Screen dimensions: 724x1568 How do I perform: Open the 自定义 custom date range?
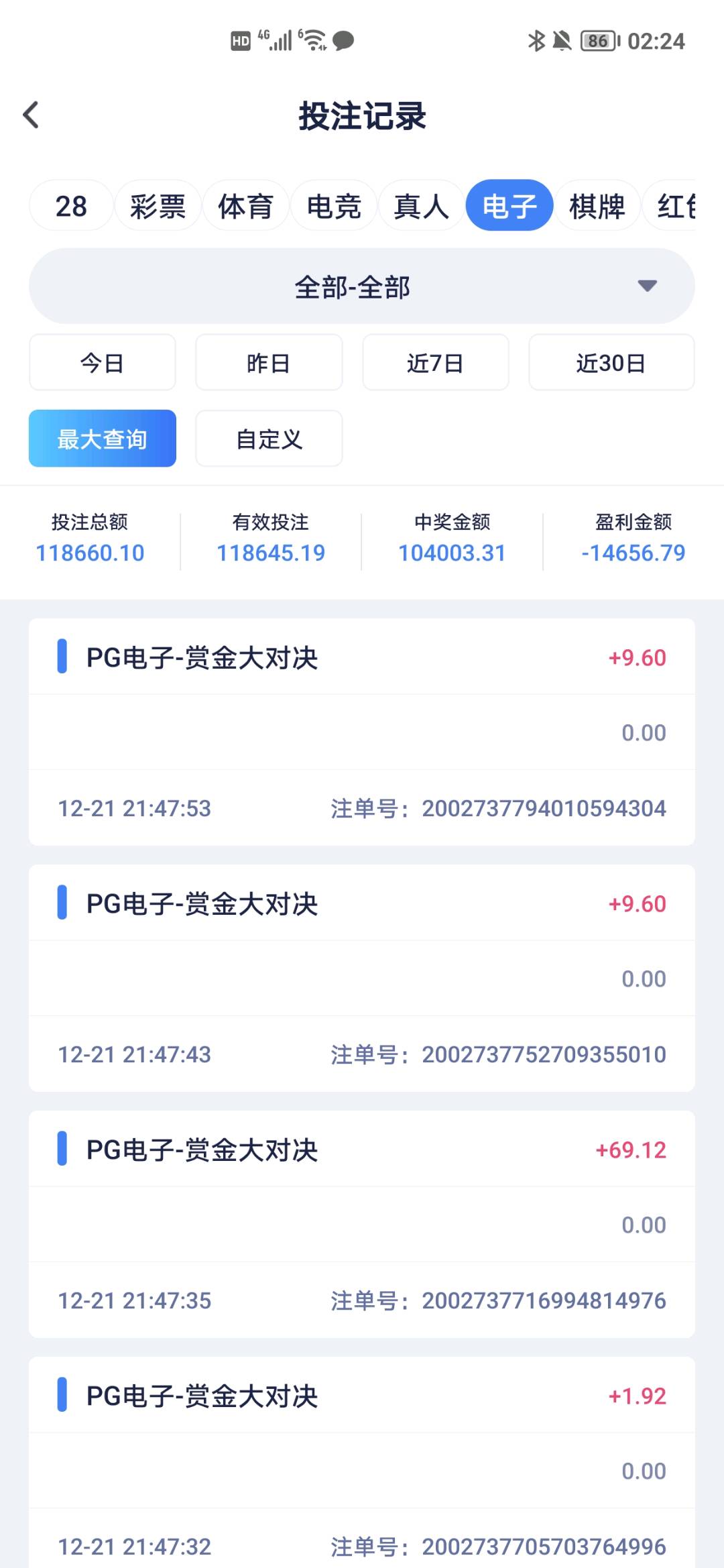(x=268, y=439)
